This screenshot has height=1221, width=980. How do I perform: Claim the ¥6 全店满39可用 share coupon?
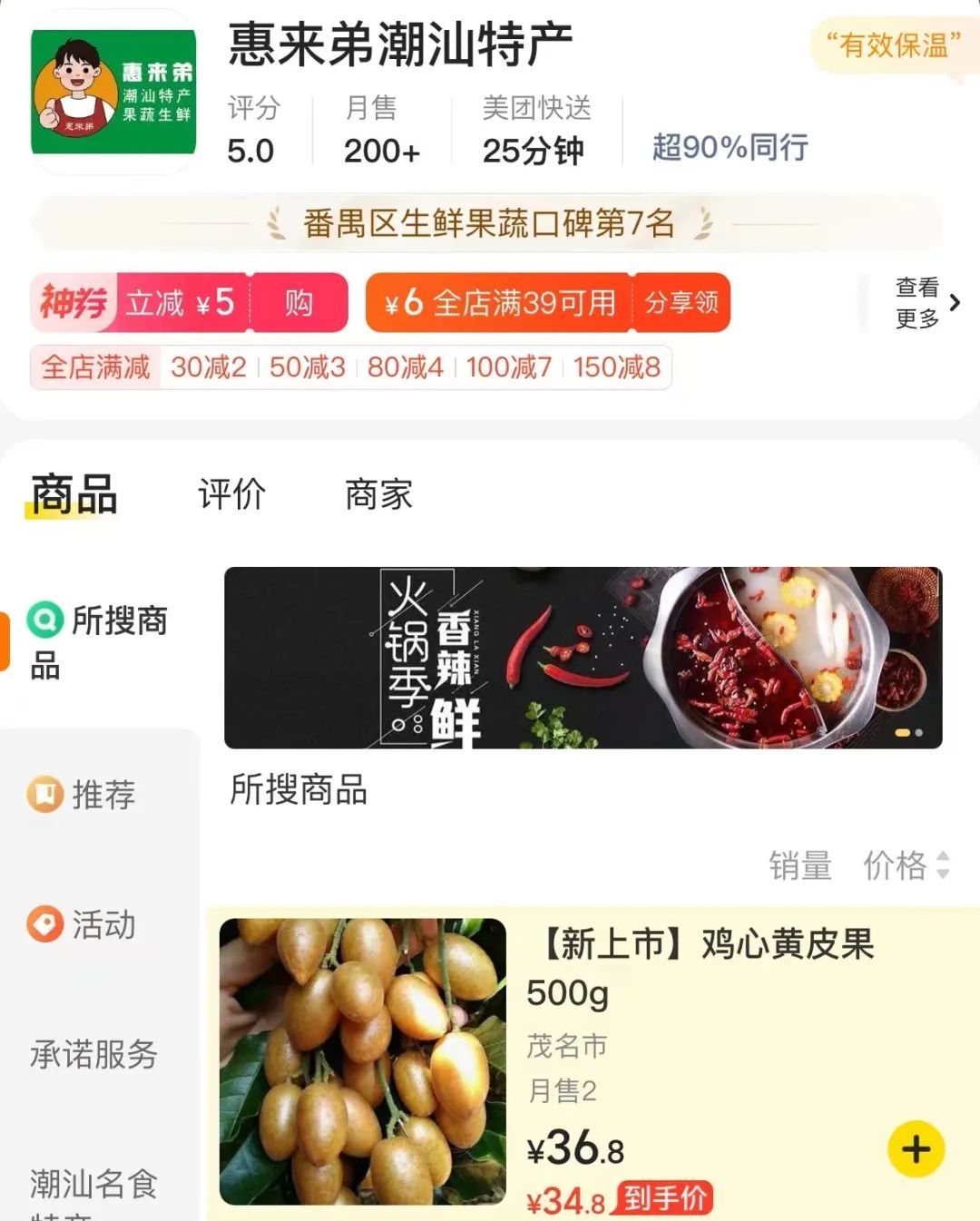point(681,303)
